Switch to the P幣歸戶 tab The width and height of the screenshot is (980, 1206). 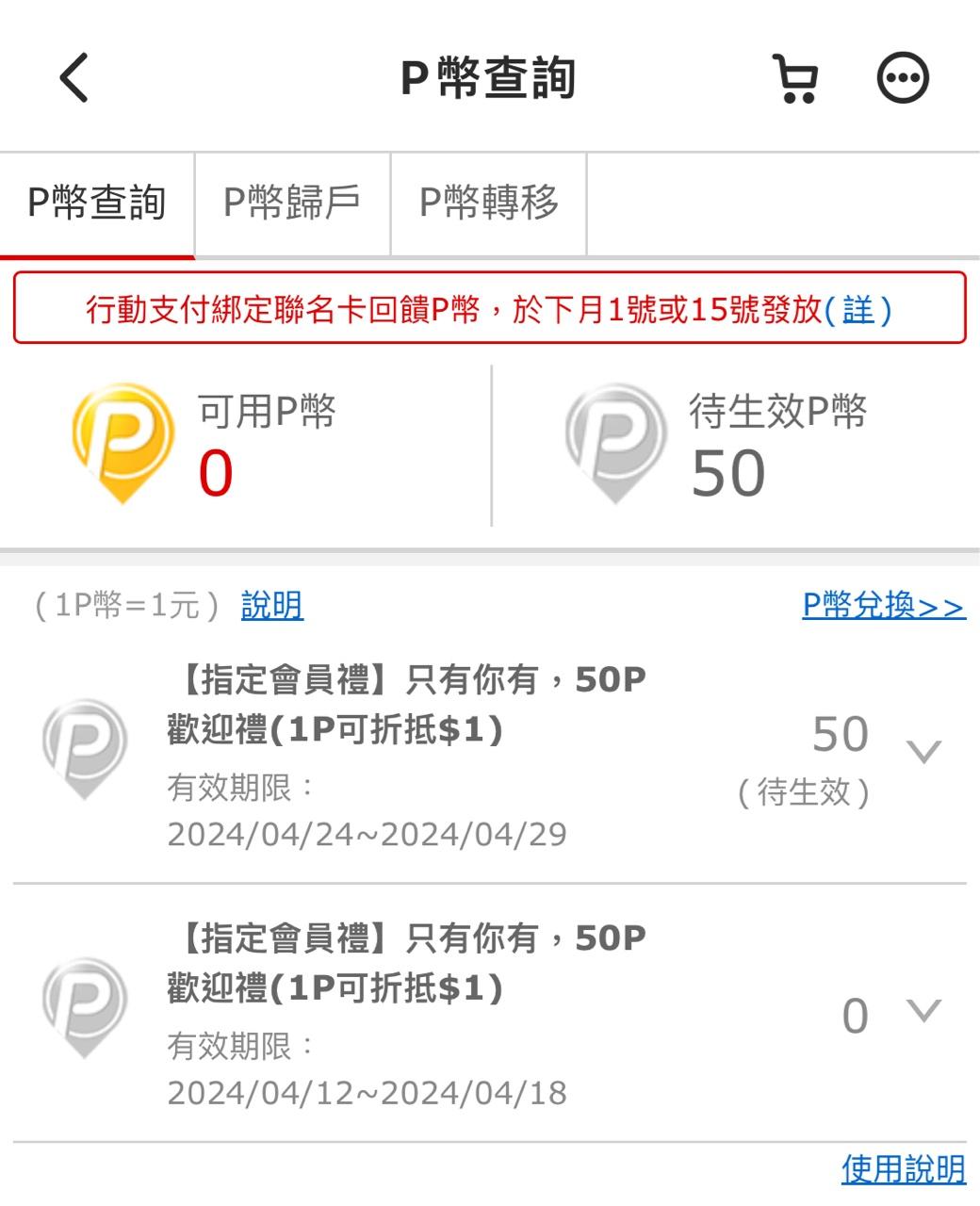292,203
